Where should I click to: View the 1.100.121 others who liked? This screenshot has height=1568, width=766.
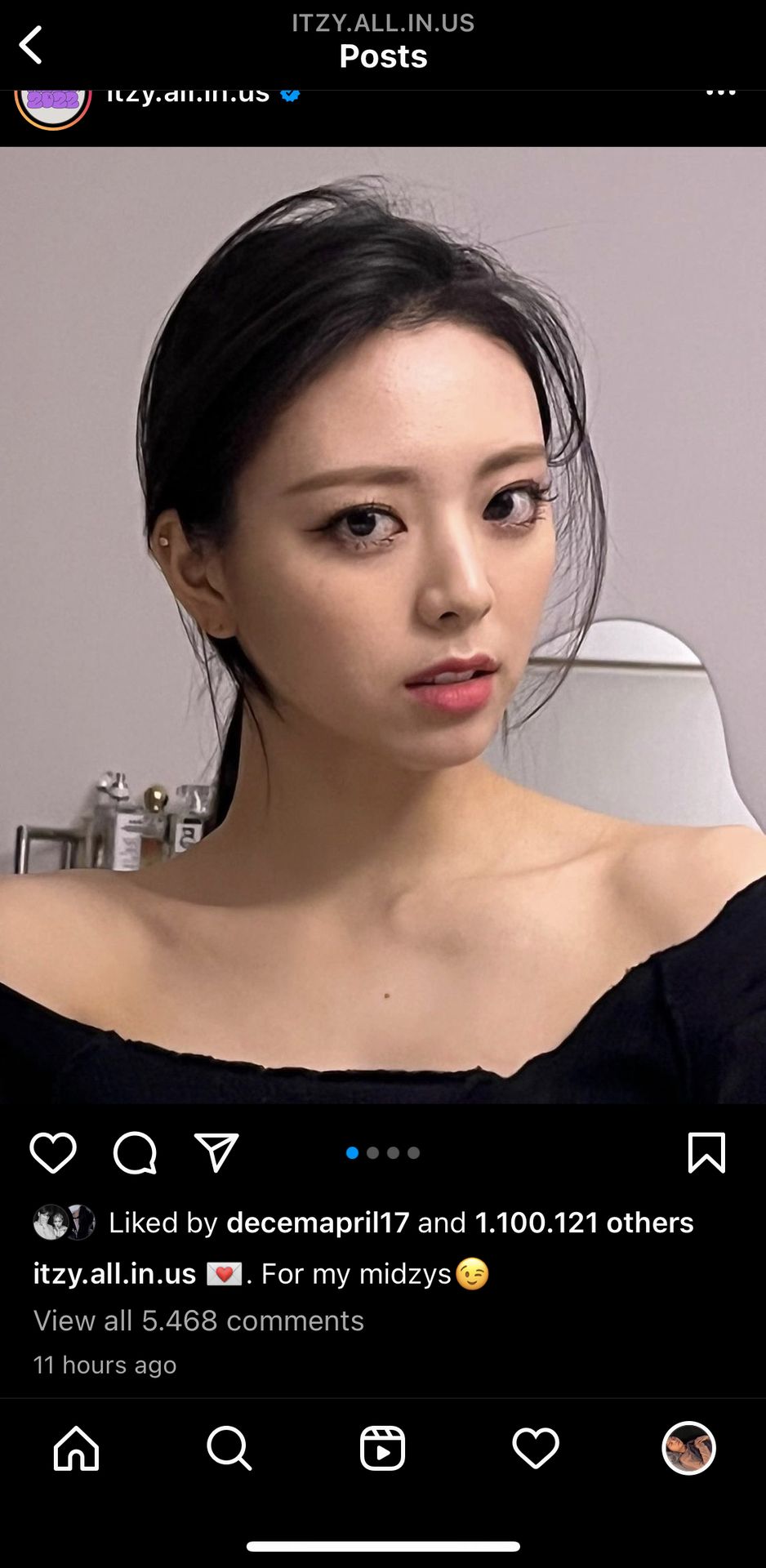(584, 1223)
